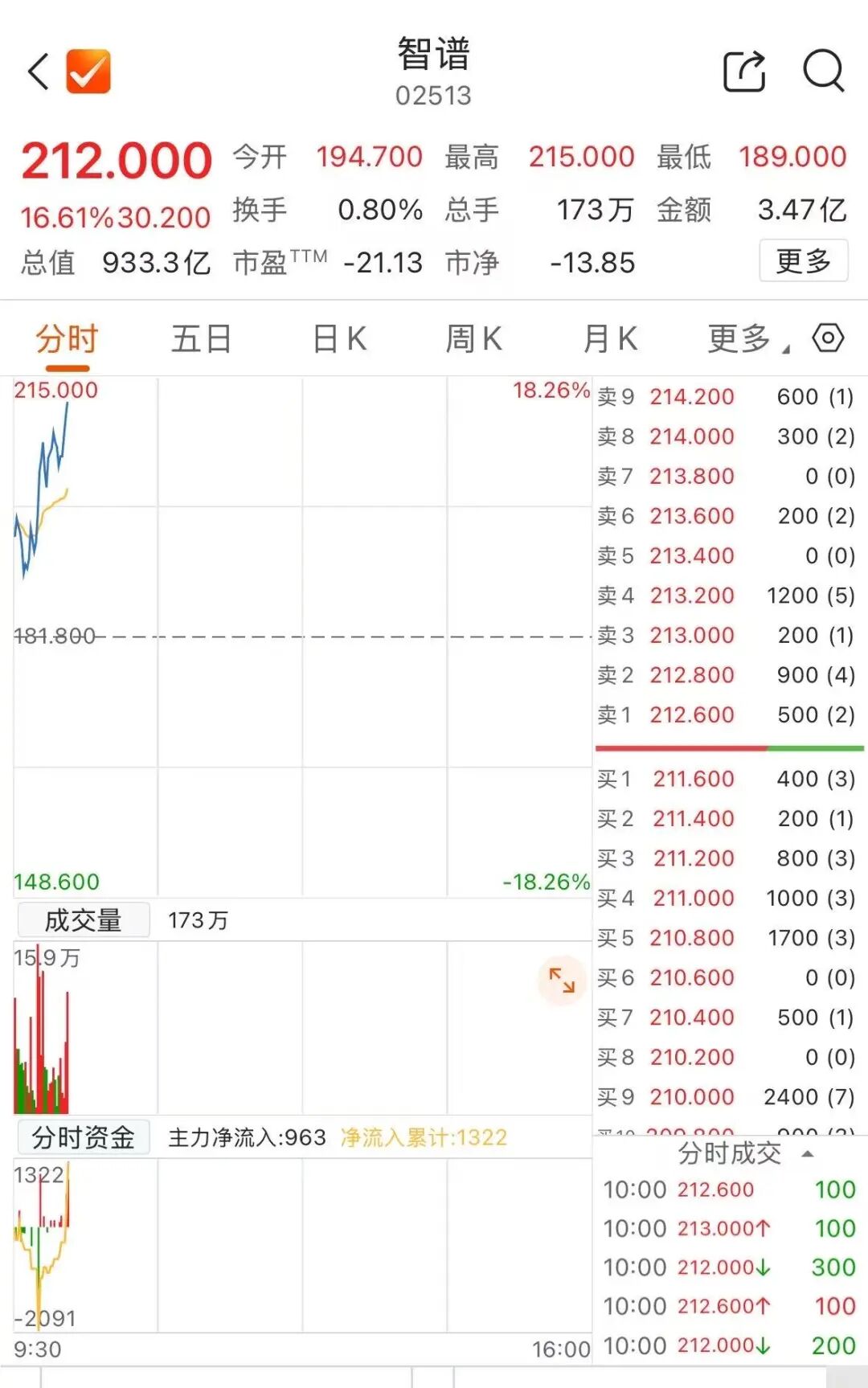Tap the 成交量 indicator button
The image size is (868, 1388).
coord(84,920)
